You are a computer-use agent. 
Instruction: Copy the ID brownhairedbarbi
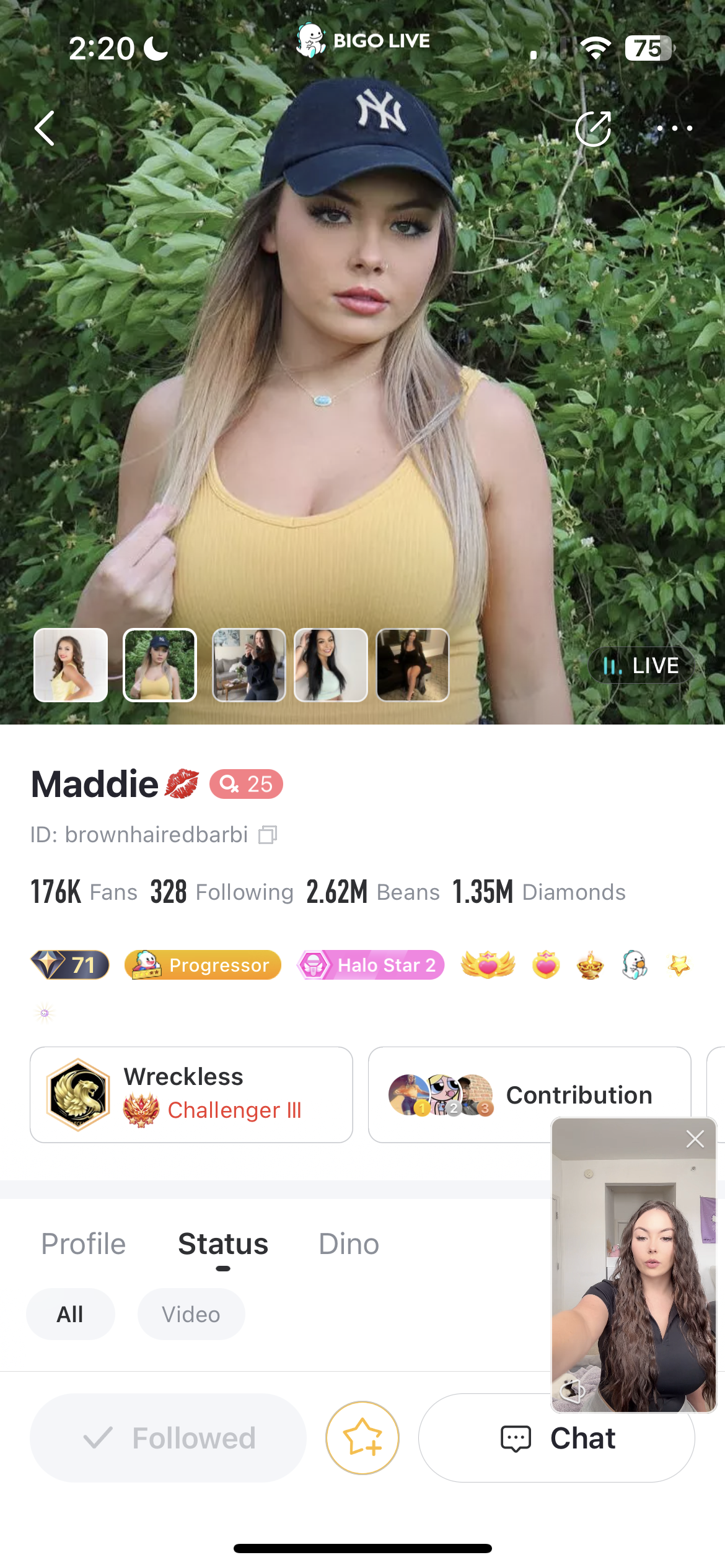268,835
